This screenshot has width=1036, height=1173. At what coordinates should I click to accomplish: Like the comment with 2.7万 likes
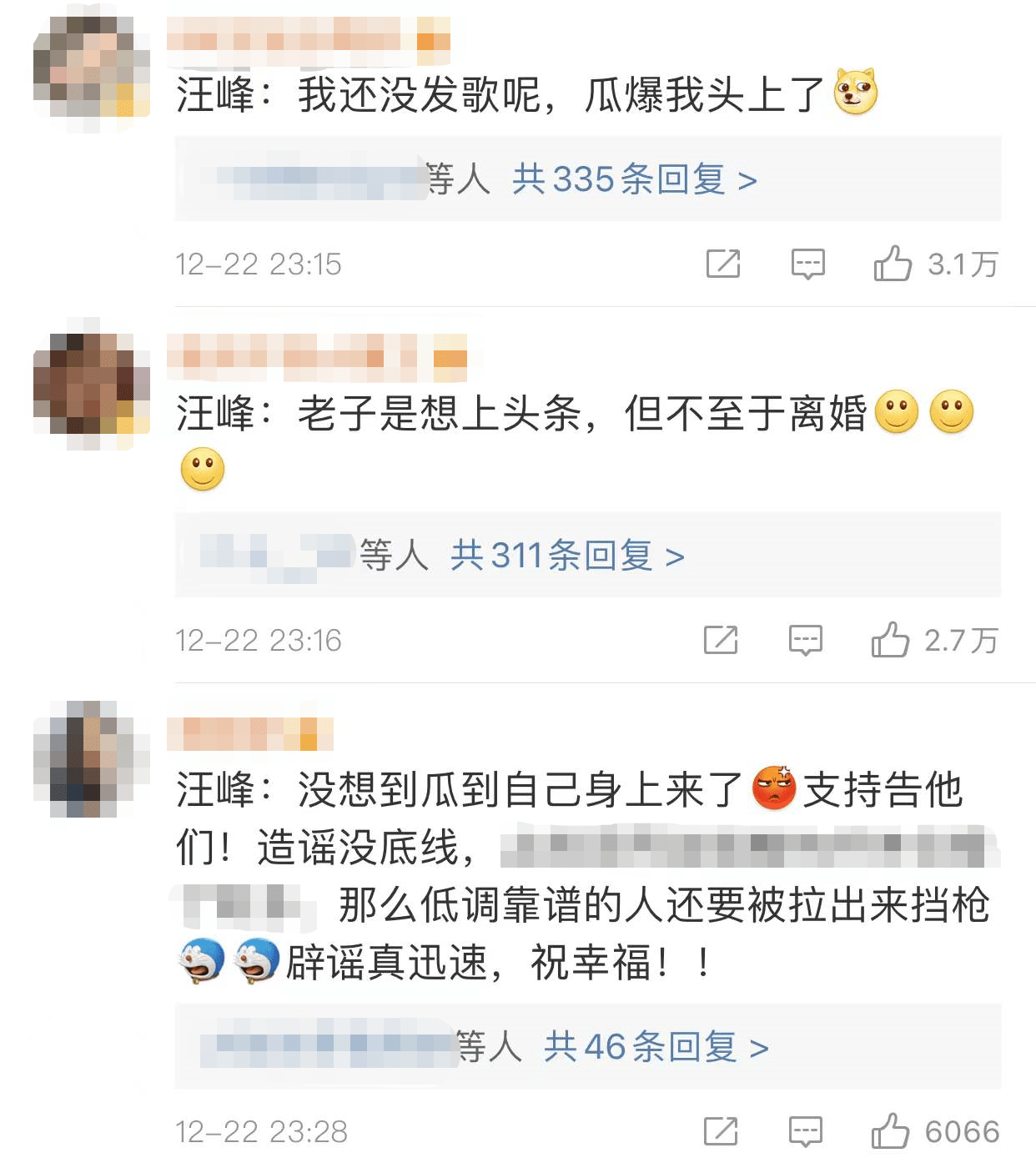[890, 640]
